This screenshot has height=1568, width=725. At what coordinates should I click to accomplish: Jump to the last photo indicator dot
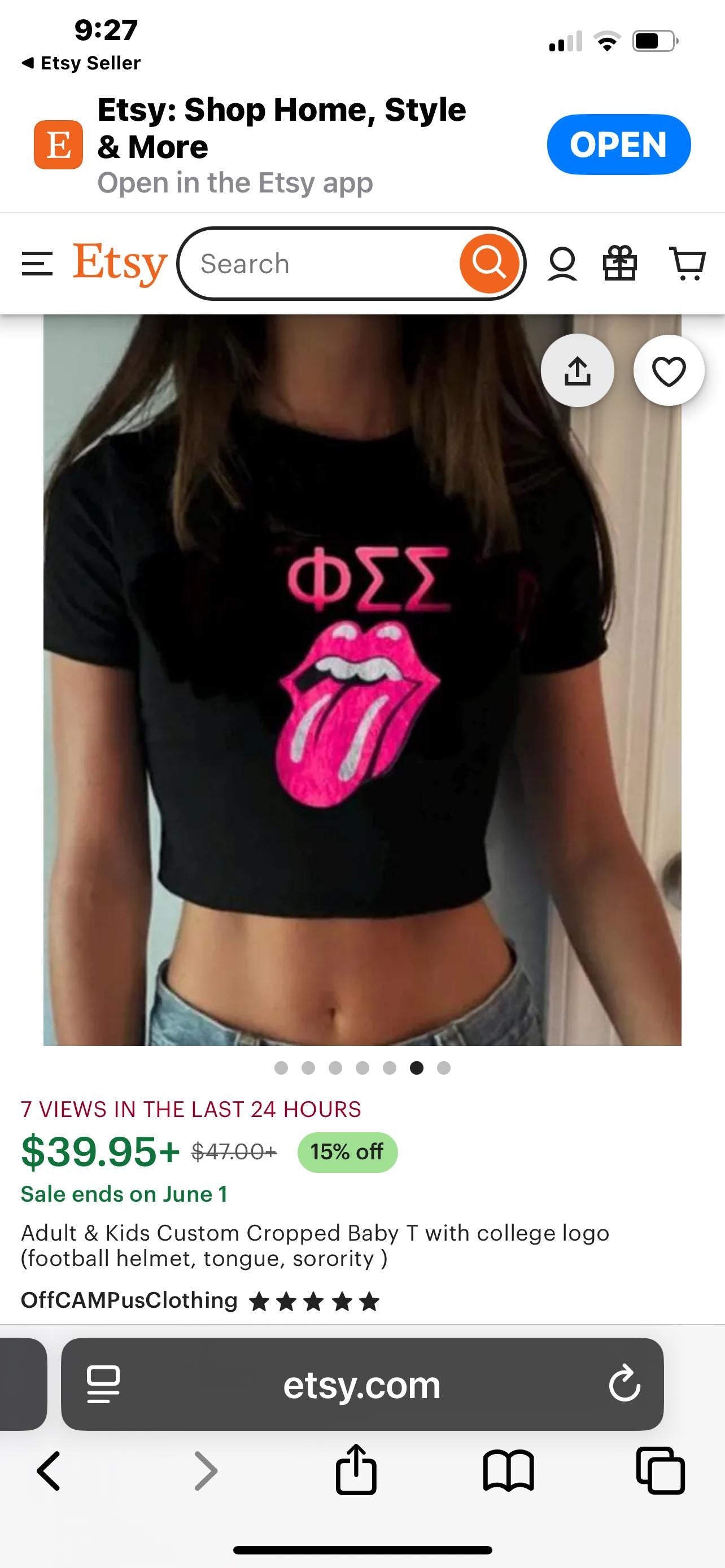444,1068
